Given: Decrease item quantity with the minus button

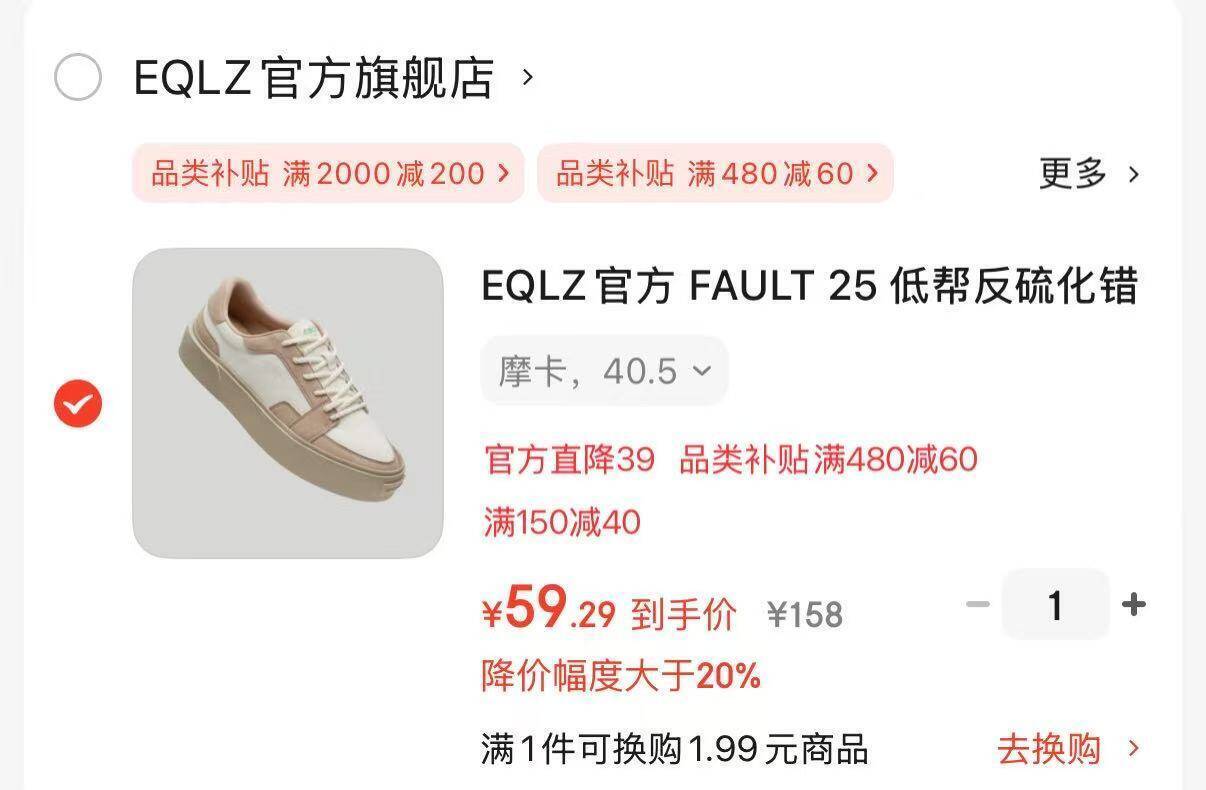Looking at the screenshot, I should coord(978,604).
